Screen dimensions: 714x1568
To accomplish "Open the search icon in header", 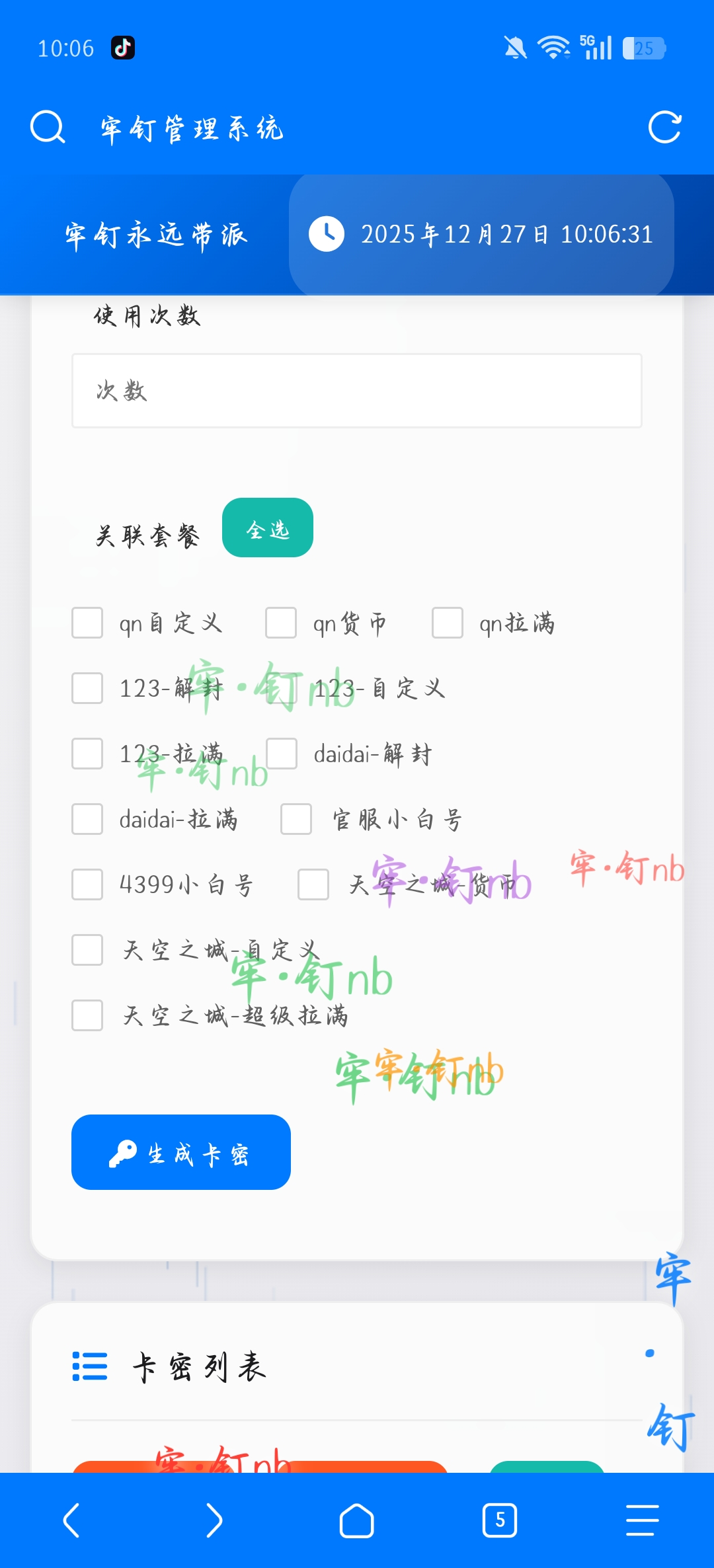I will point(48,127).
